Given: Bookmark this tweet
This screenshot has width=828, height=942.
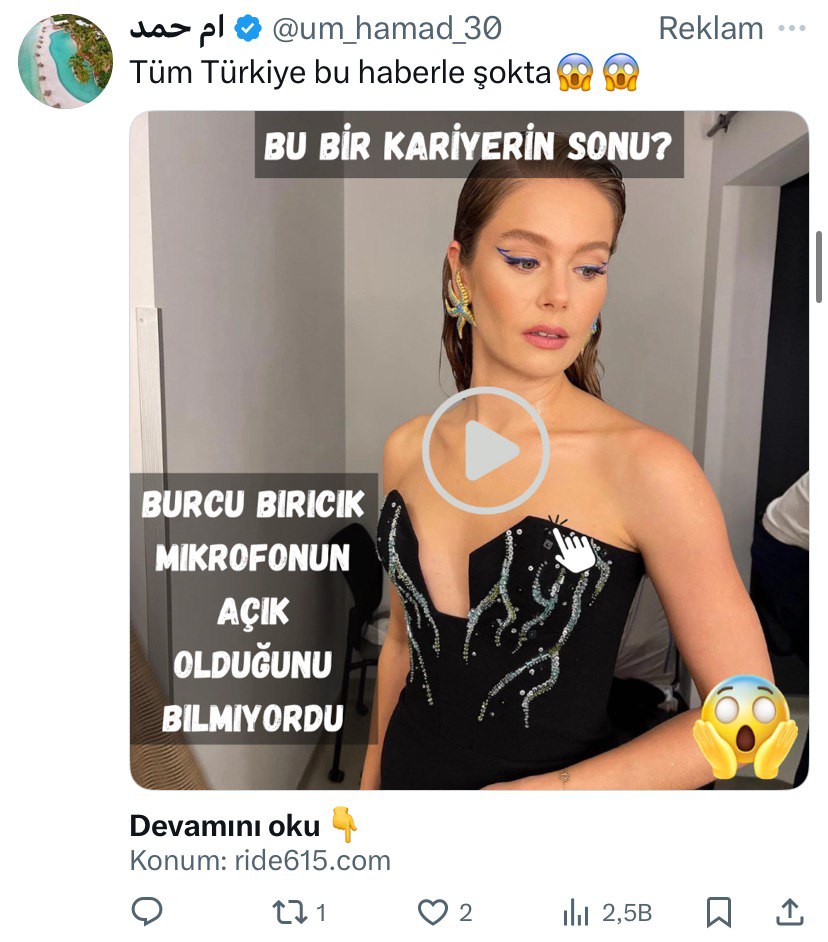Looking at the screenshot, I should tap(718, 911).
